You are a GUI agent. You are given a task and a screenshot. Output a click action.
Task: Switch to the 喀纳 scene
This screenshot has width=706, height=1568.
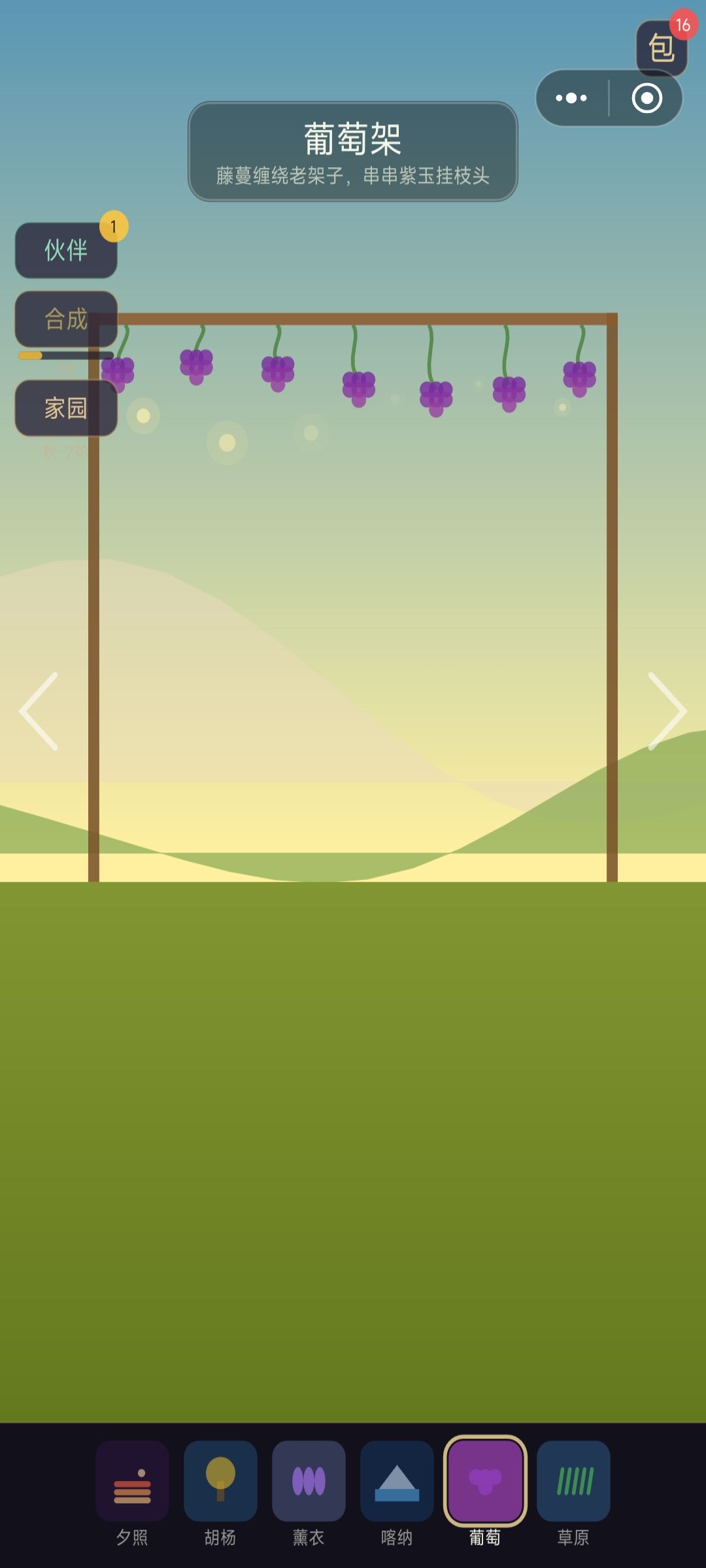coord(397,1494)
